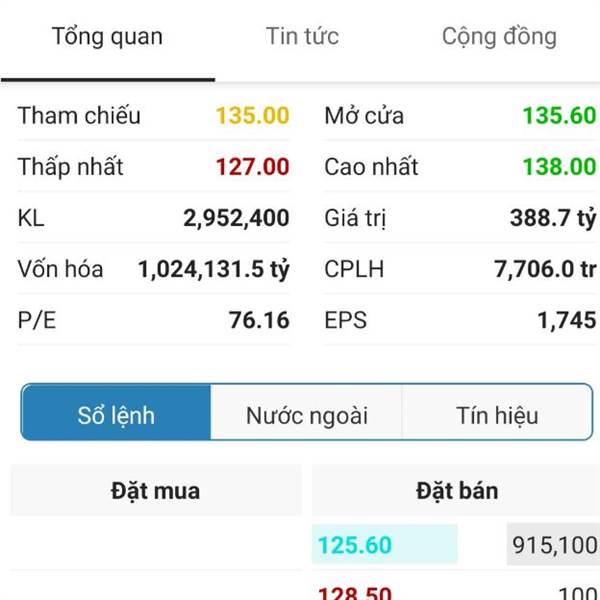Screen dimensions: 600x600
Task: Select the Sổ lệnh segment
Action: (x=116, y=414)
